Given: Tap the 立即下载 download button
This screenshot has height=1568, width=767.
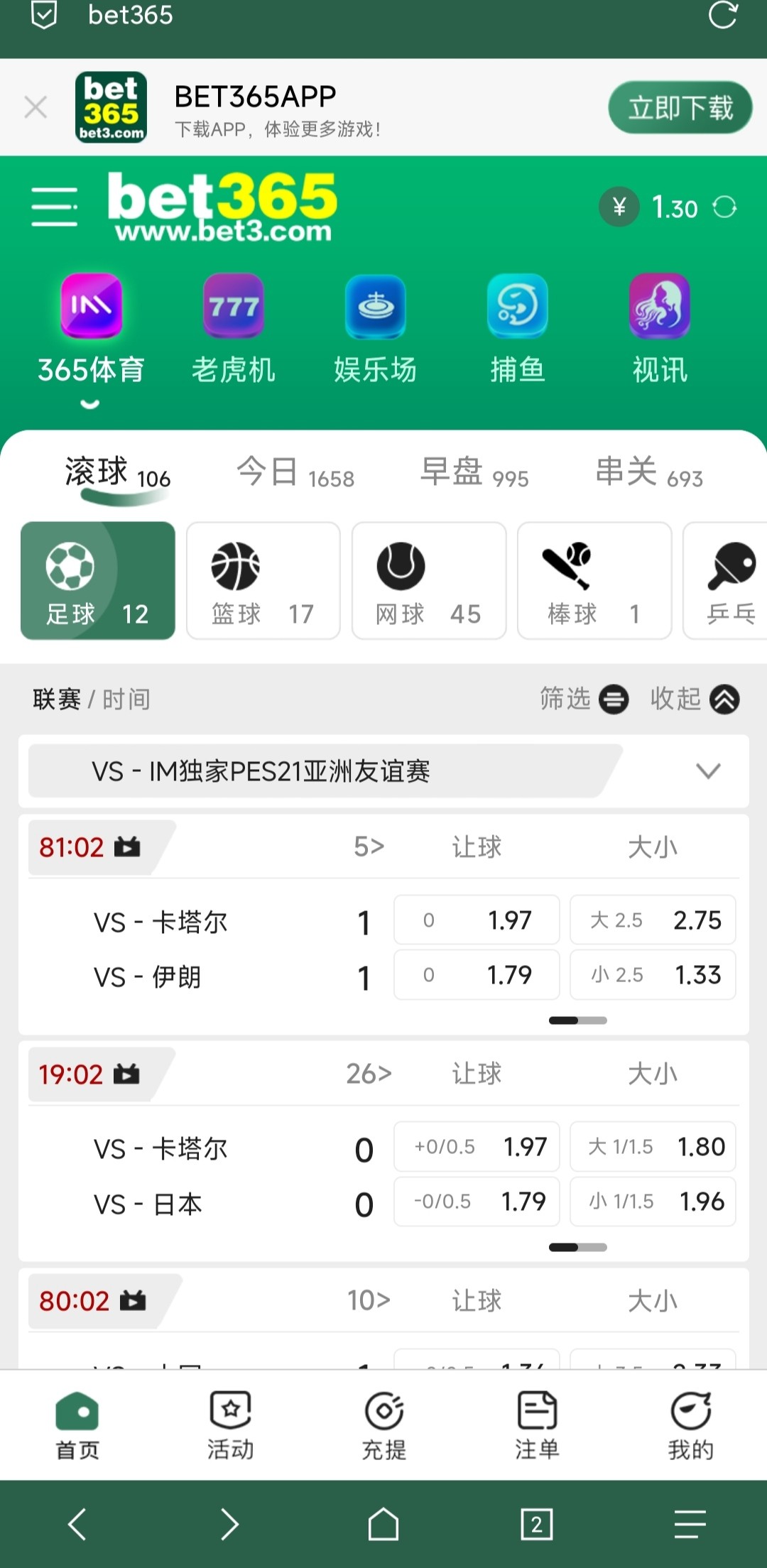Looking at the screenshot, I should pos(680,108).
